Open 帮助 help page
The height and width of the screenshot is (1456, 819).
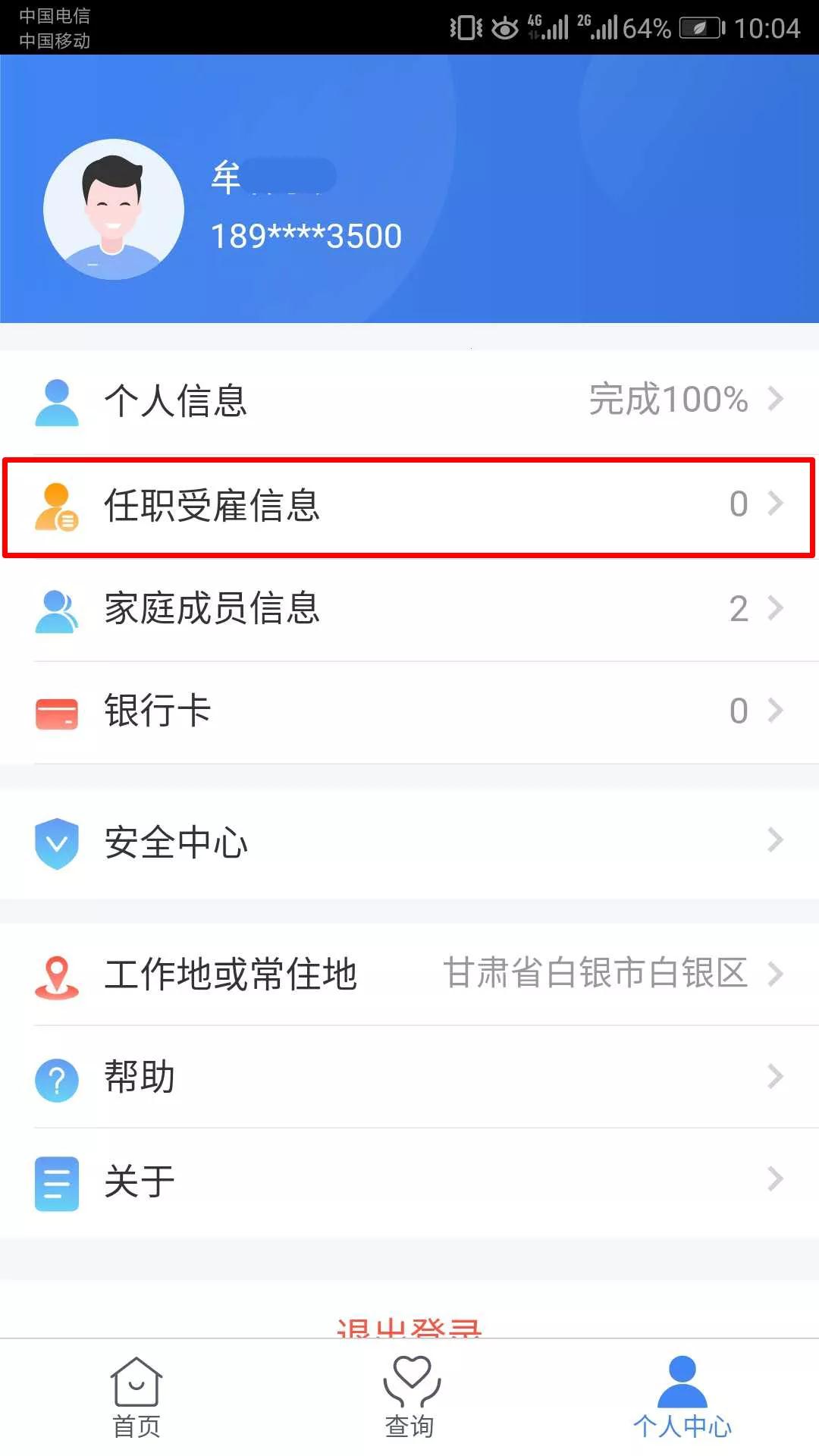(x=409, y=1077)
